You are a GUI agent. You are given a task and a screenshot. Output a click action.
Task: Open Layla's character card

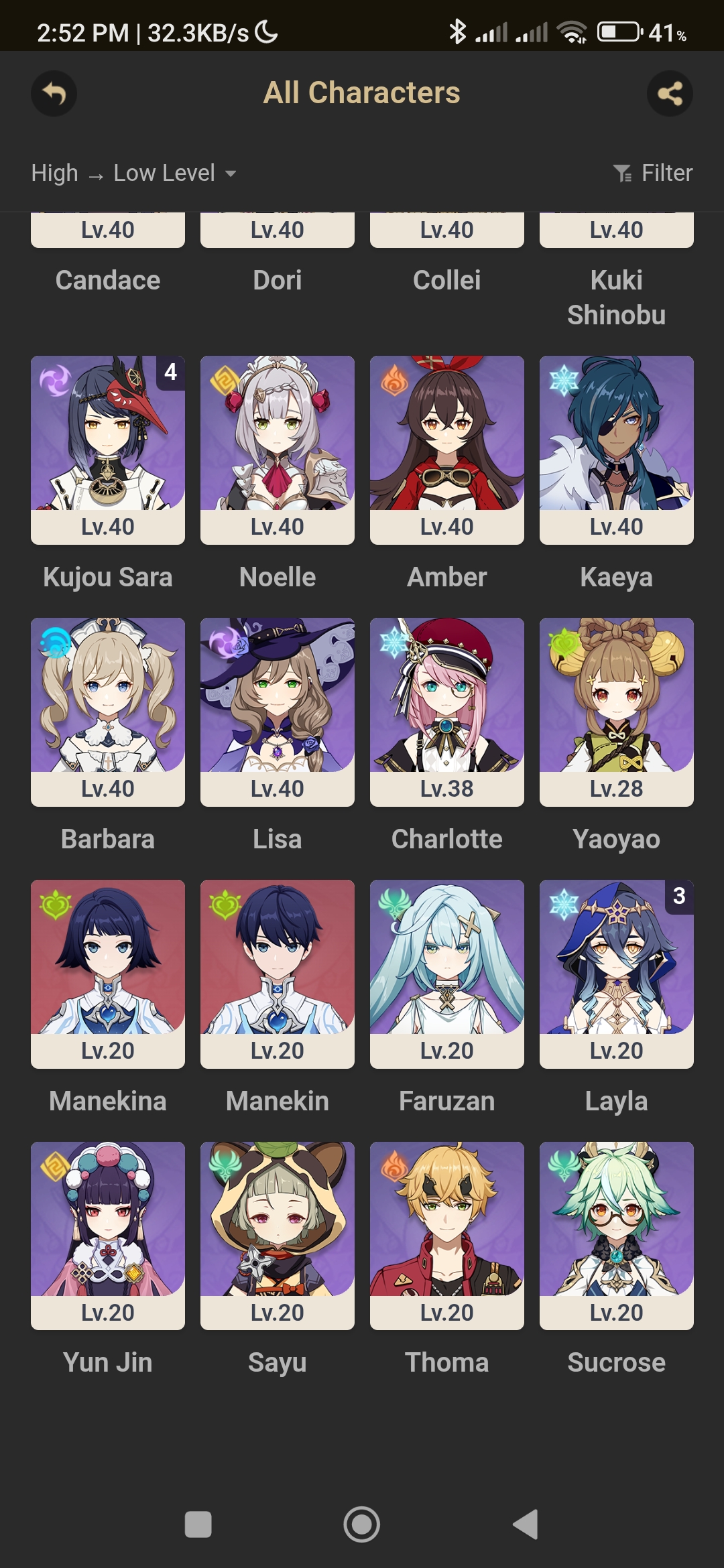coord(617,973)
